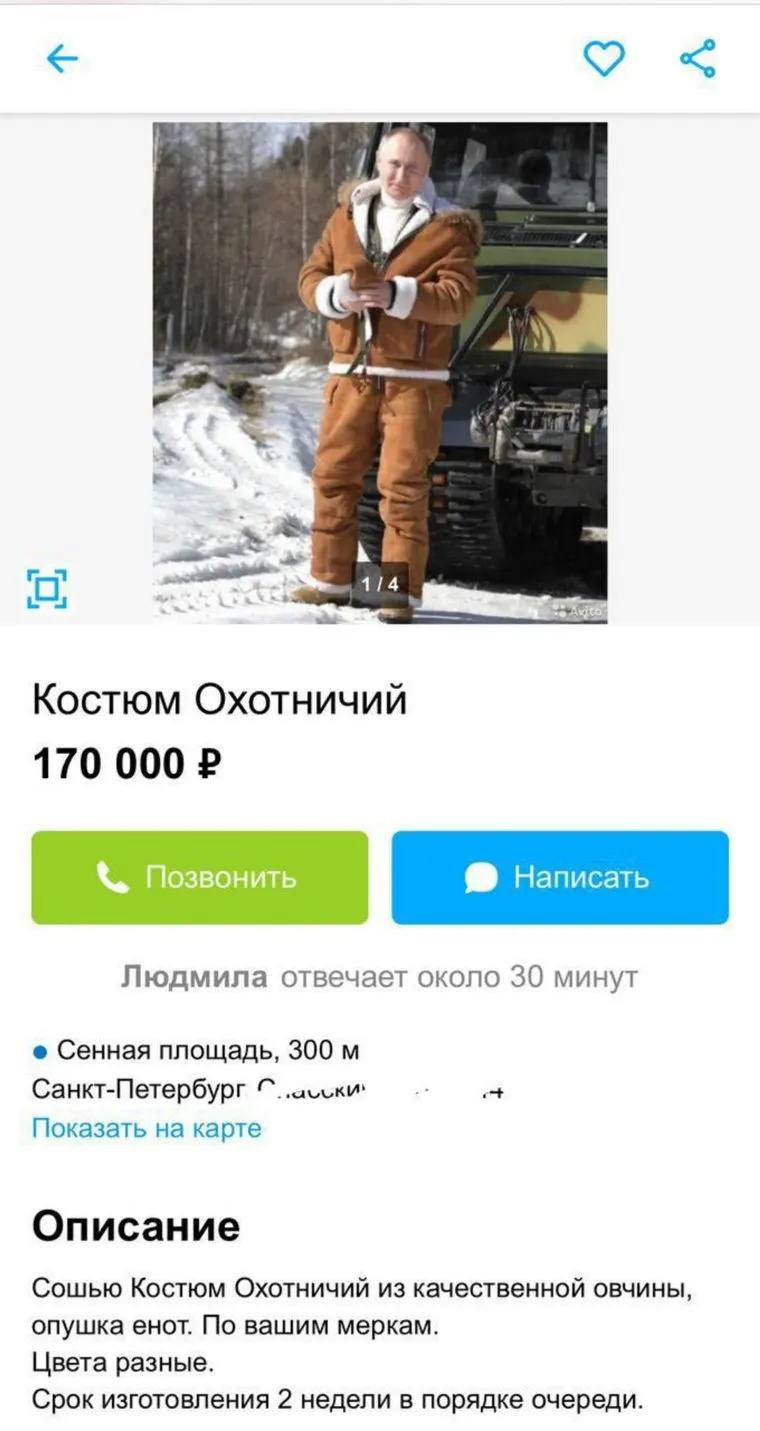This screenshot has width=760, height=1431.
Task: Share this listing
Action: (698, 59)
